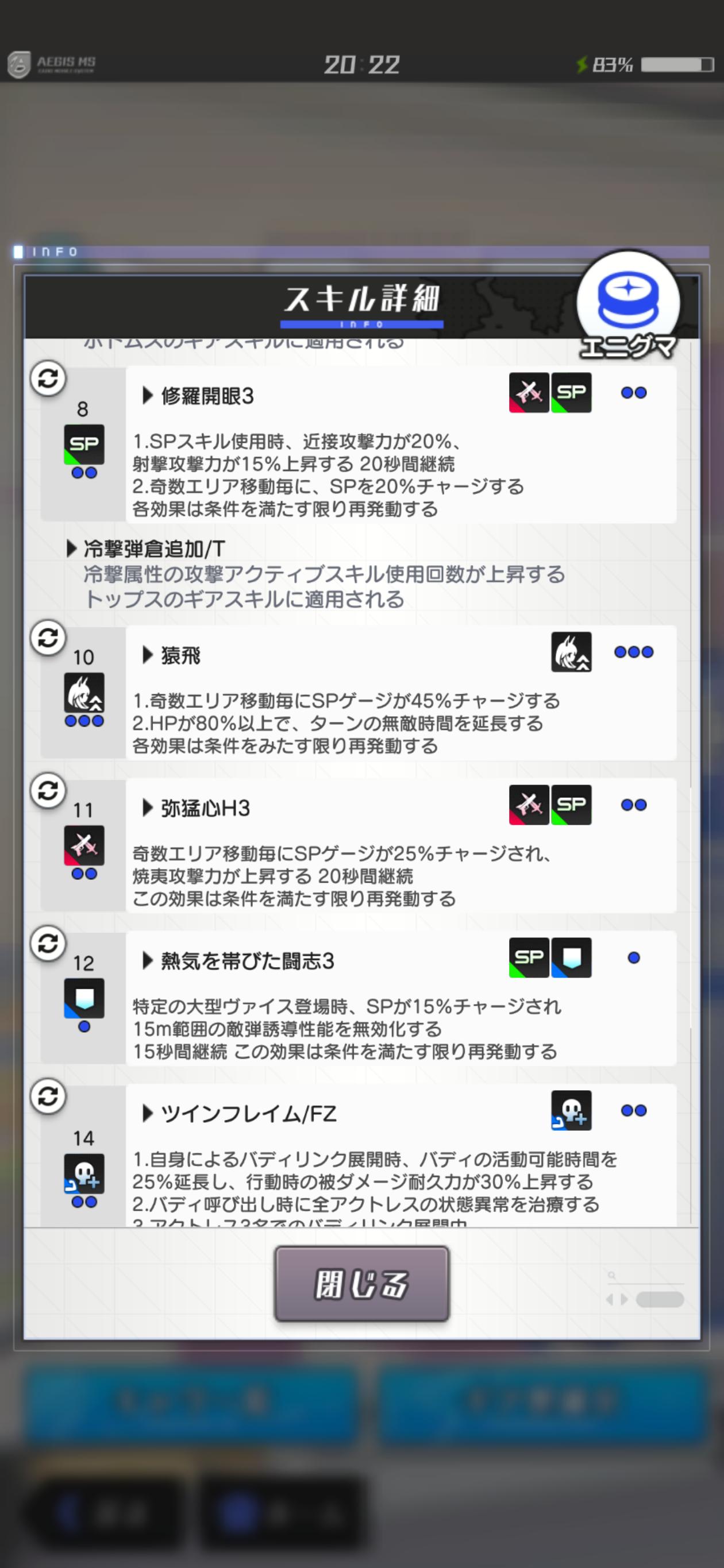Tap the swap icon beside 猿飛
724x1568 pixels.
pos(48,638)
